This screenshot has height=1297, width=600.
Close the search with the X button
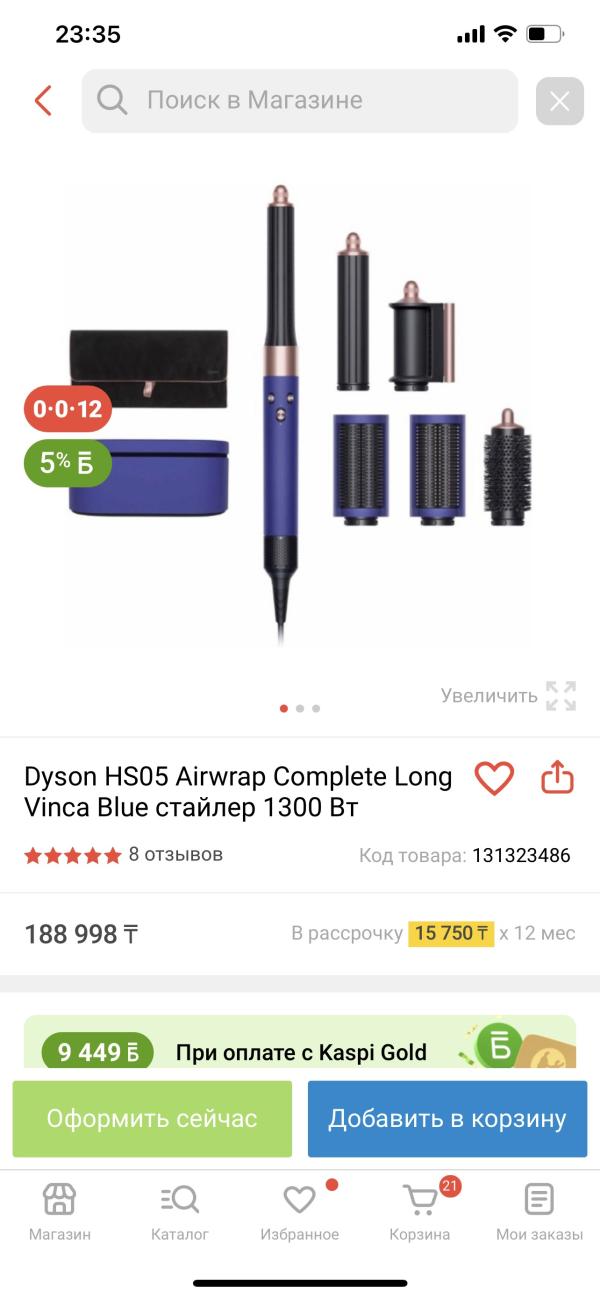(x=559, y=101)
